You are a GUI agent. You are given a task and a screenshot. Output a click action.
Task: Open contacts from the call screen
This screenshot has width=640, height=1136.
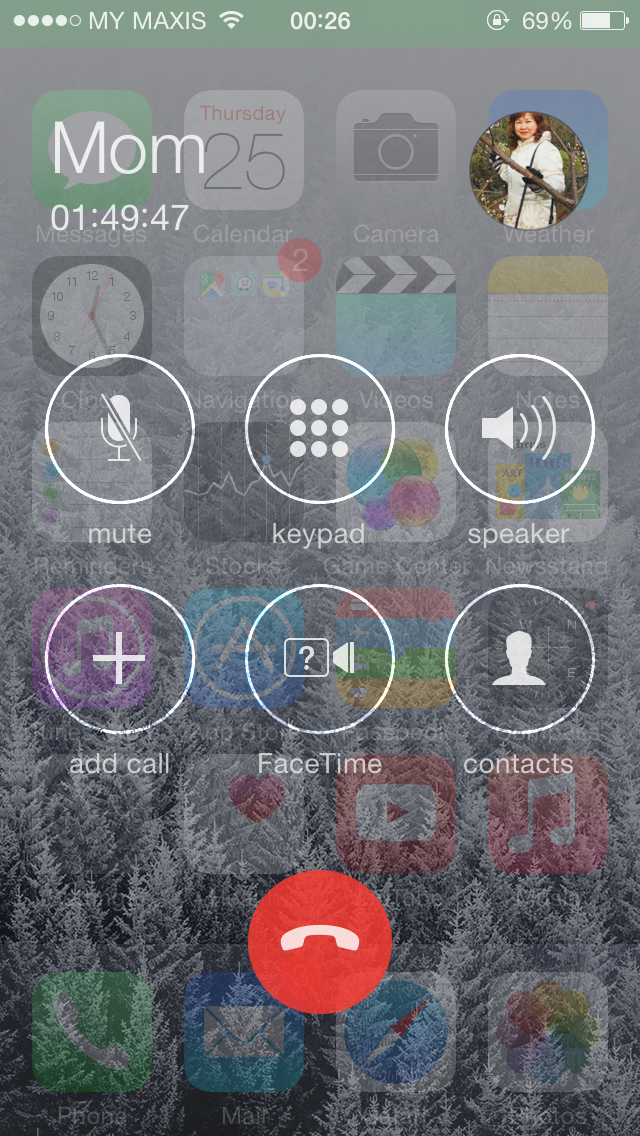[519, 659]
